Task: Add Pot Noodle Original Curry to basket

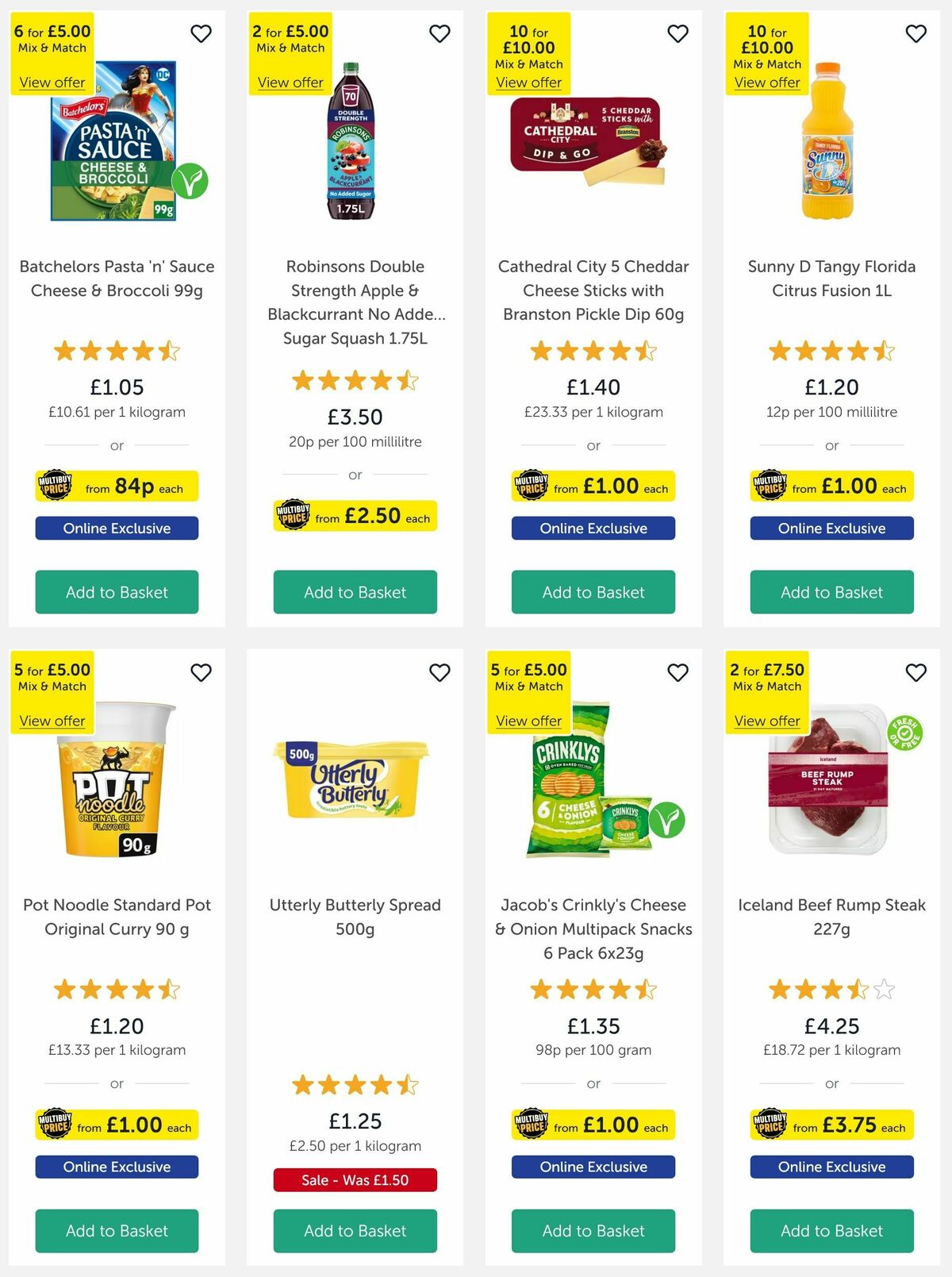Action: (x=116, y=1231)
